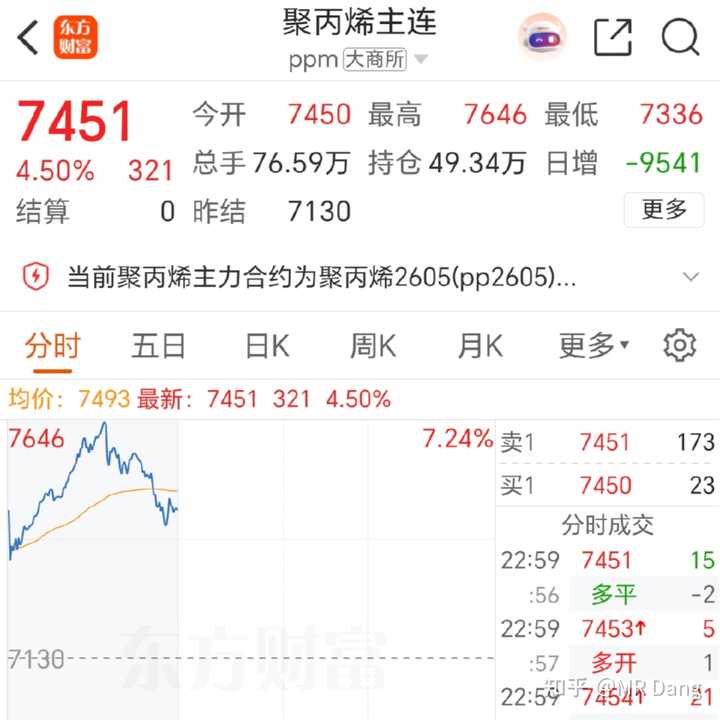The height and width of the screenshot is (720, 720).
Task: Open the robot assistant icon
Action: coord(542,38)
